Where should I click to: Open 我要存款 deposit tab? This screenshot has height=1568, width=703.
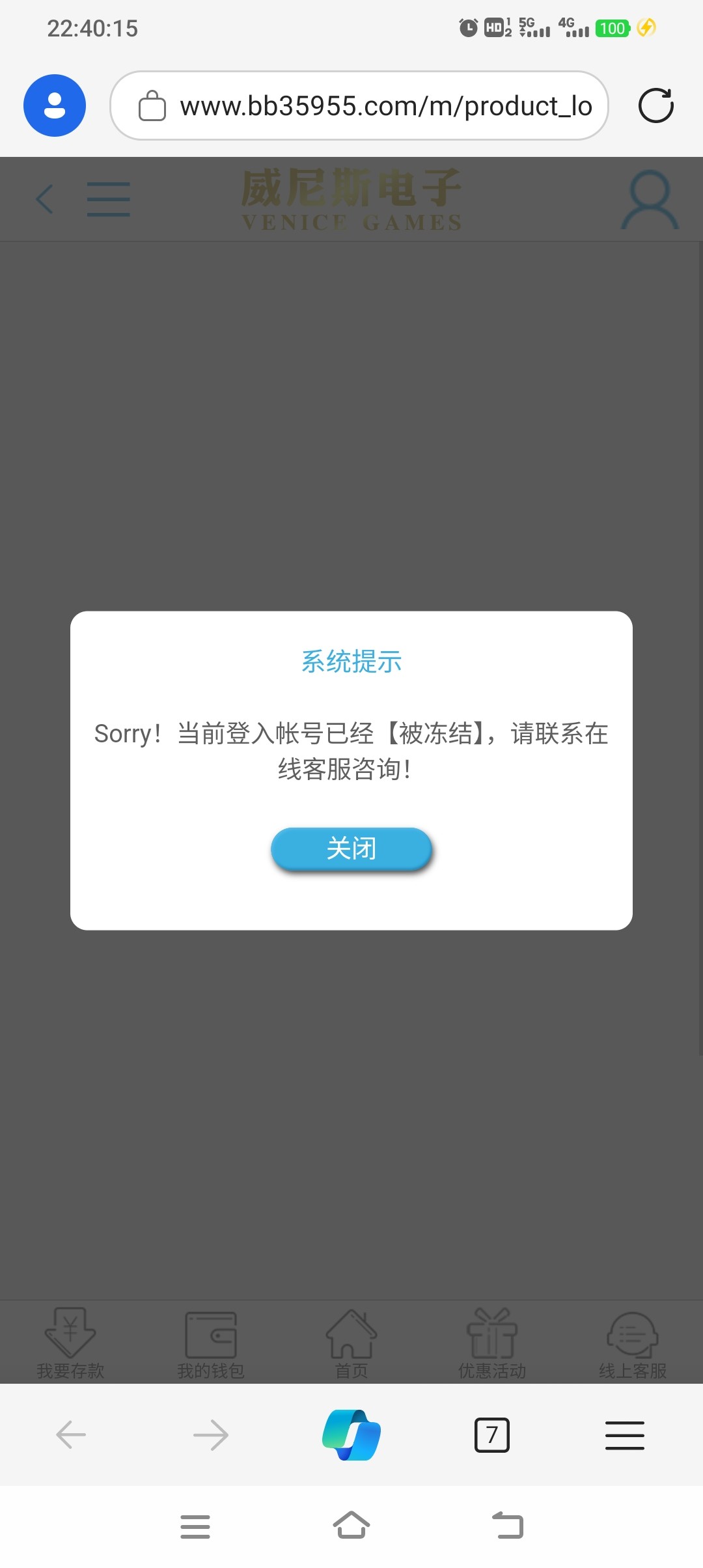point(70,1343)
